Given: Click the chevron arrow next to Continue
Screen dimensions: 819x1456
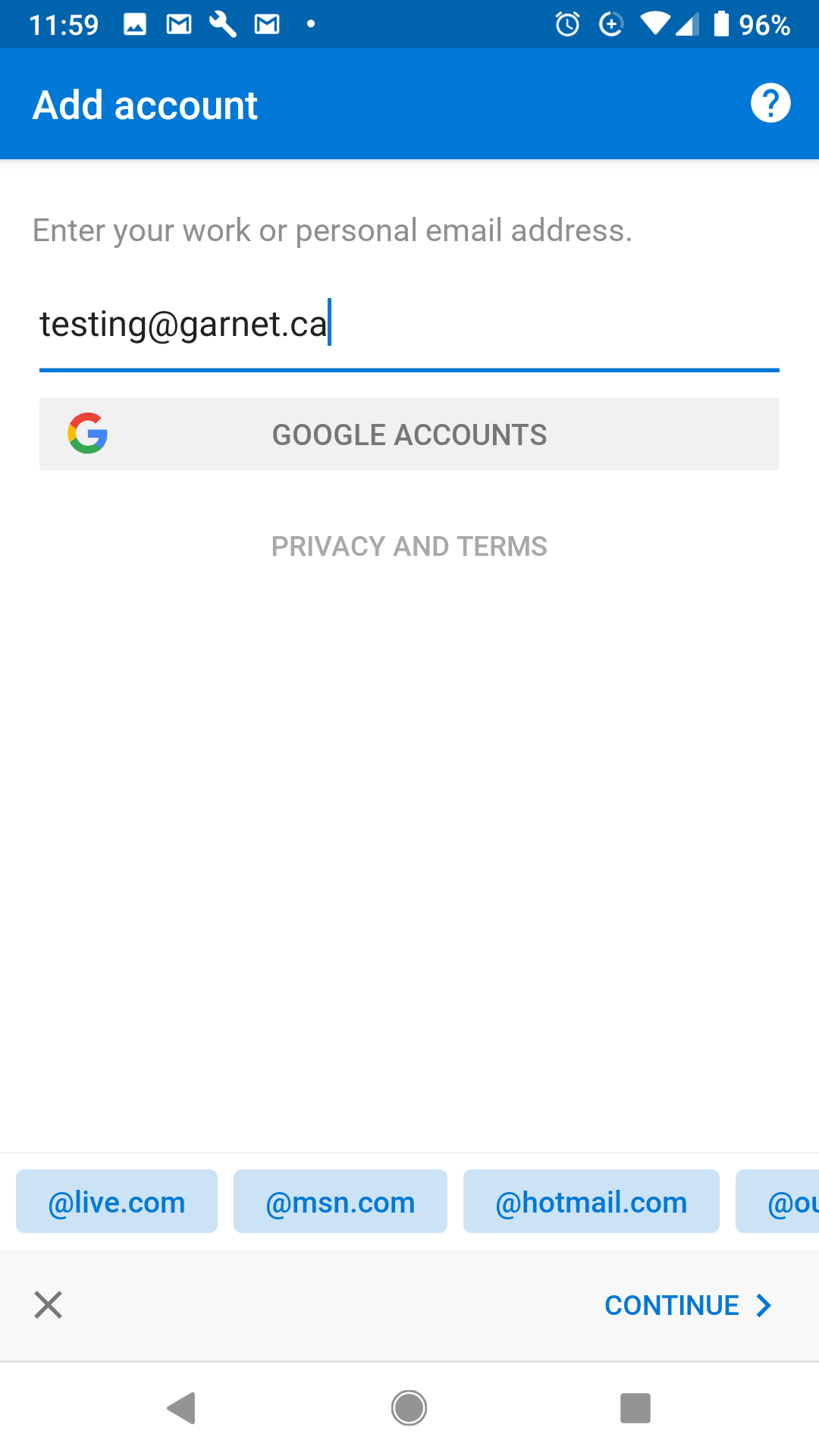Looking at the screenshot, I should pos(762,1305).
